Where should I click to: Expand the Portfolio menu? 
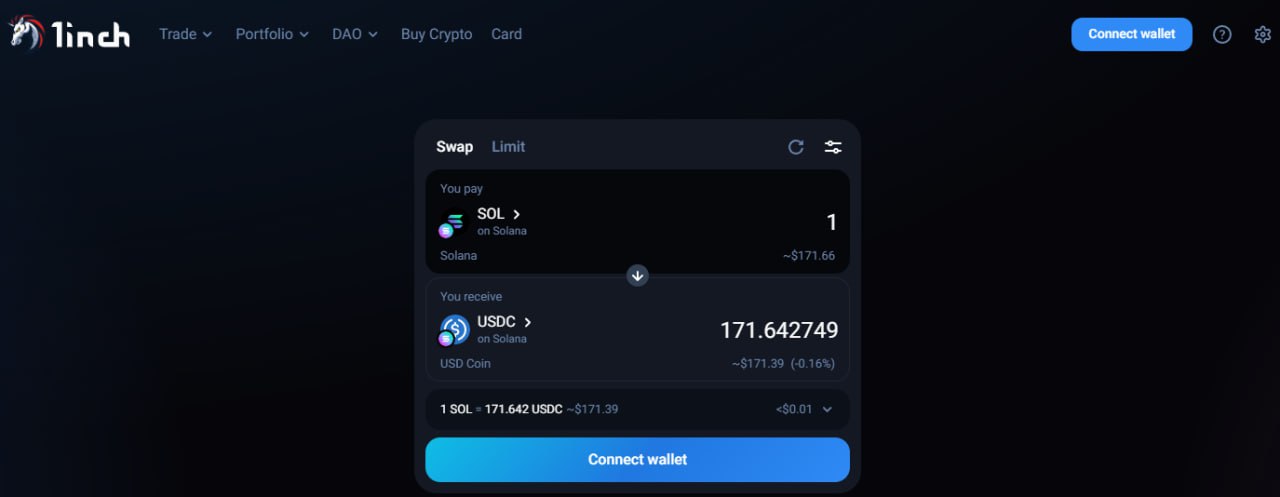[x=272, y=34]
